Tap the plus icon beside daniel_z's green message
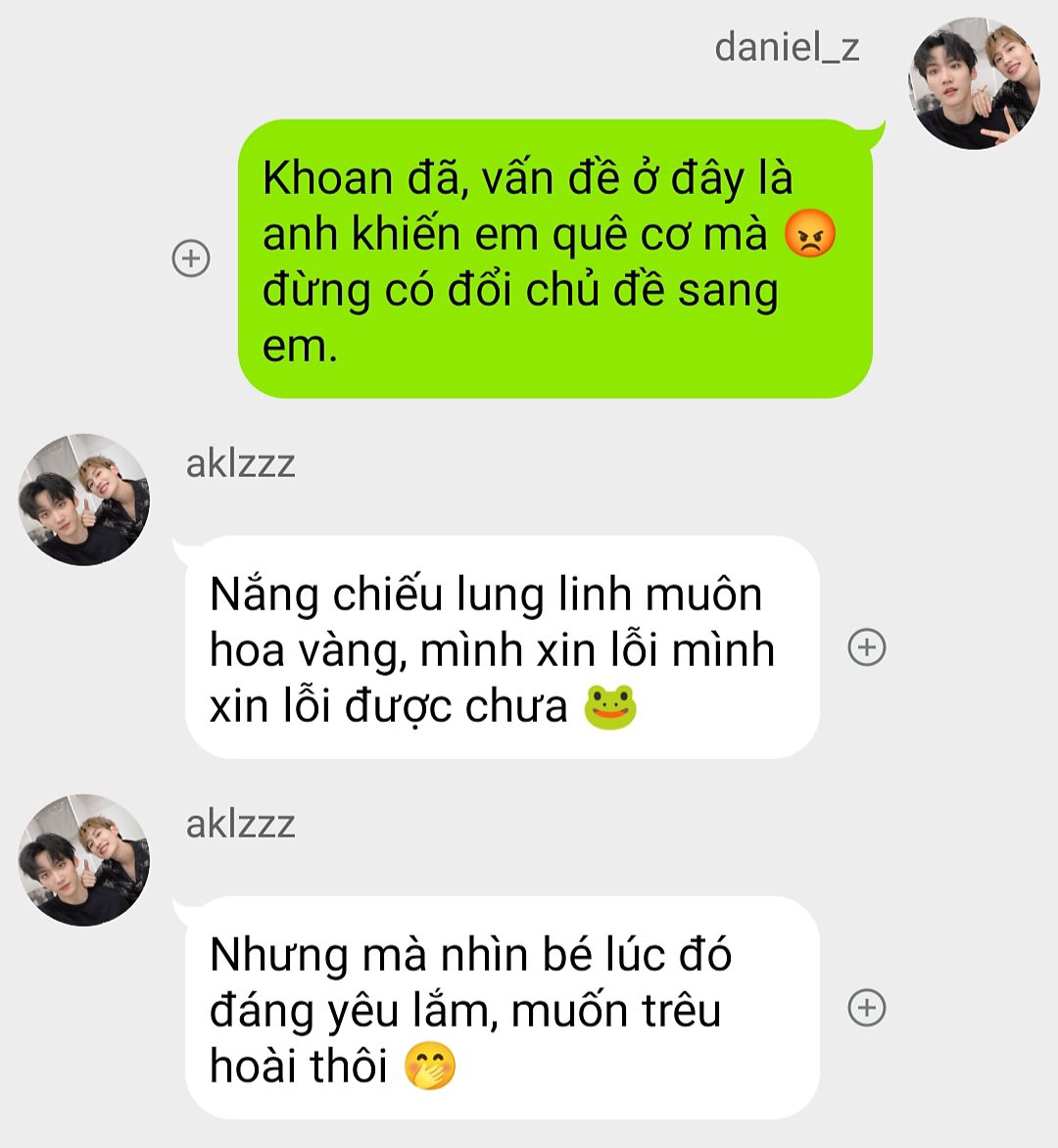1058x1148 pixels. 191,259
